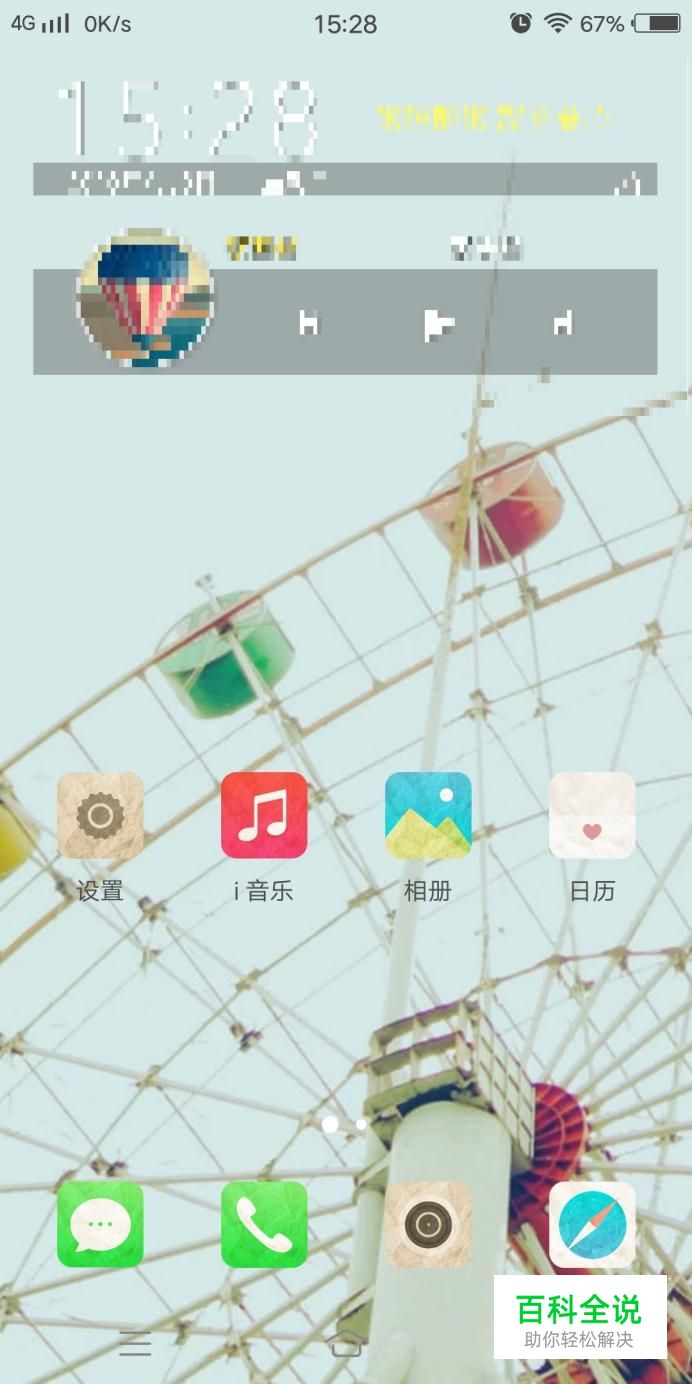Open the messages app in the dock
The height and width of the screenshot is (1384, 692).
[100, 1224]
